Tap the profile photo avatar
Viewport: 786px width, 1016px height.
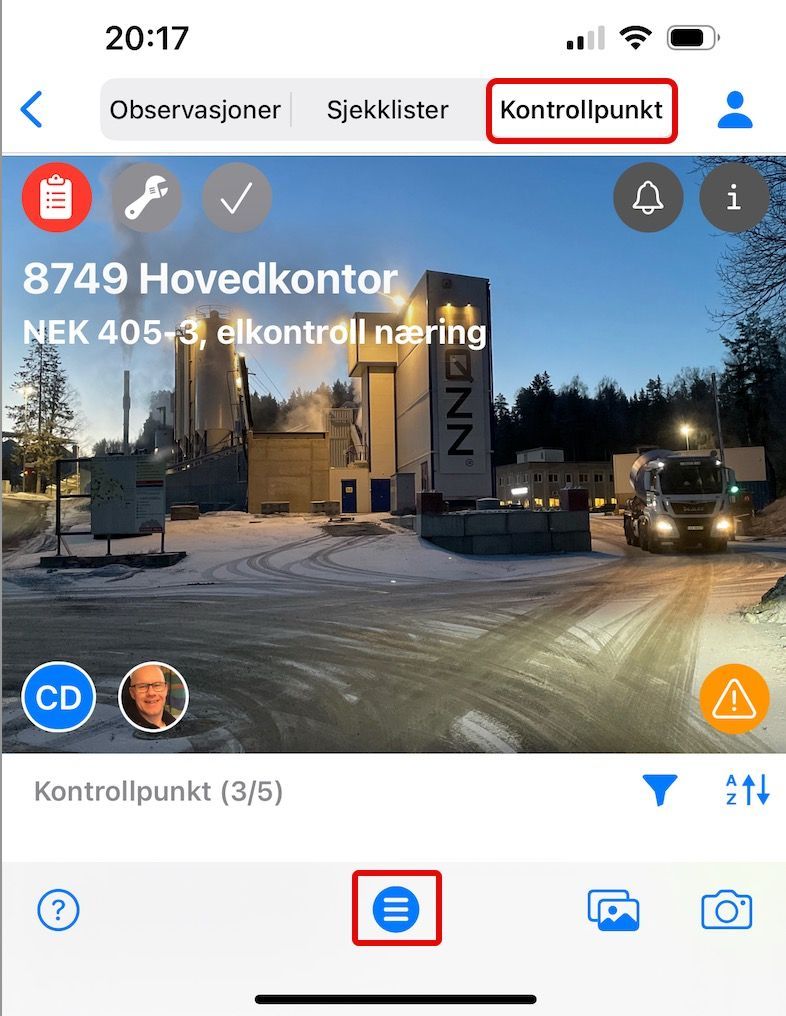tap(154, 697)
